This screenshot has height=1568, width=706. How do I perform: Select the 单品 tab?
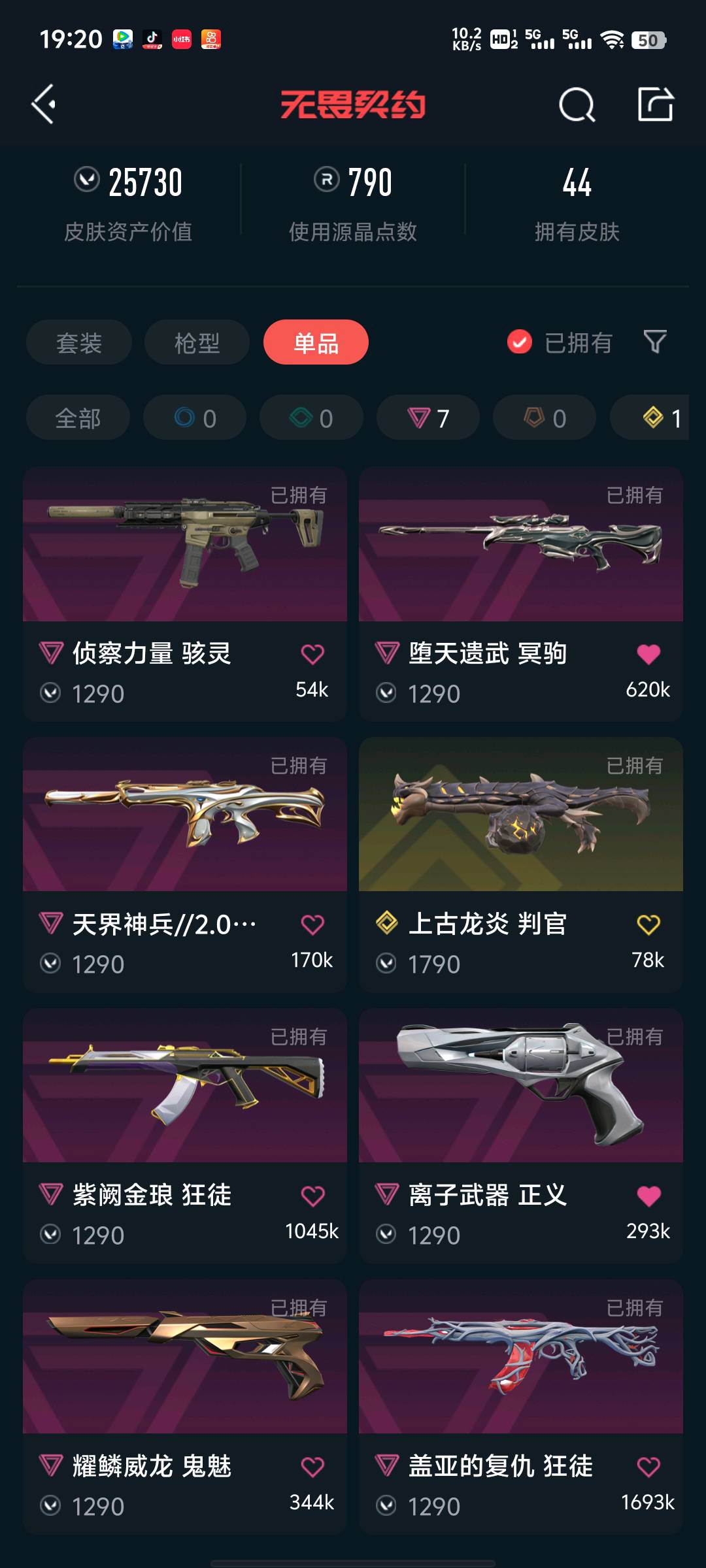tap(316, 342)
